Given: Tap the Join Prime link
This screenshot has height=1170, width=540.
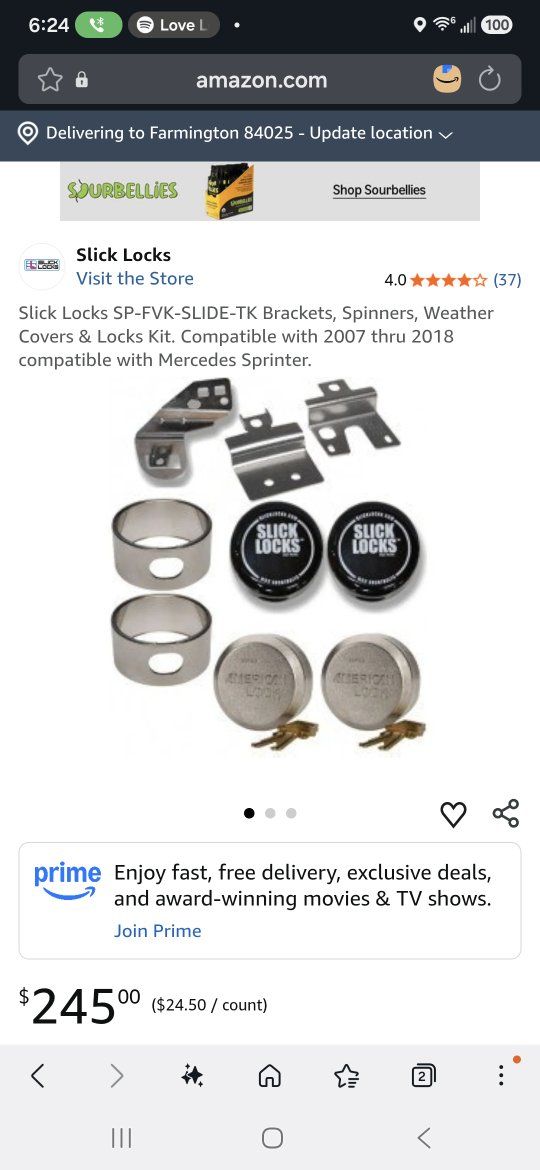Looking at the screenshot, I should coord(157,930).
